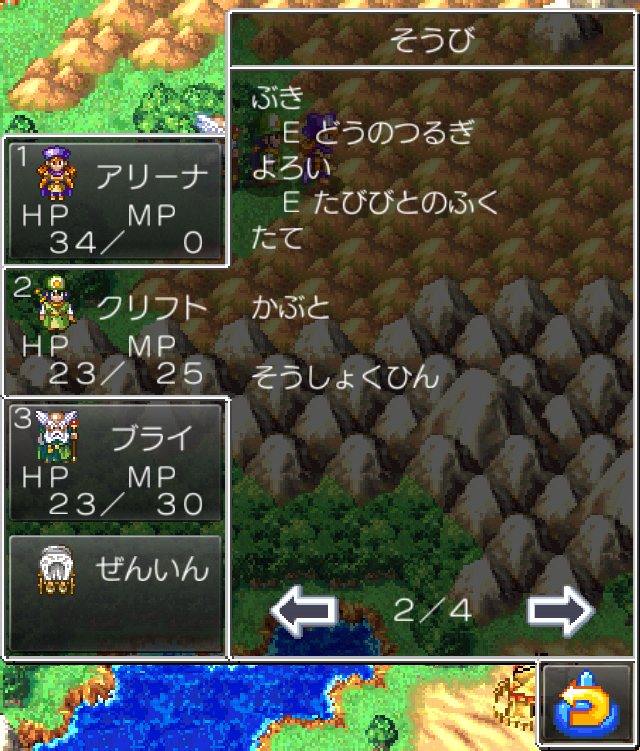The image size is (640, 751).
Task: Tap the blue return/back button
Action: pos(587,704)
